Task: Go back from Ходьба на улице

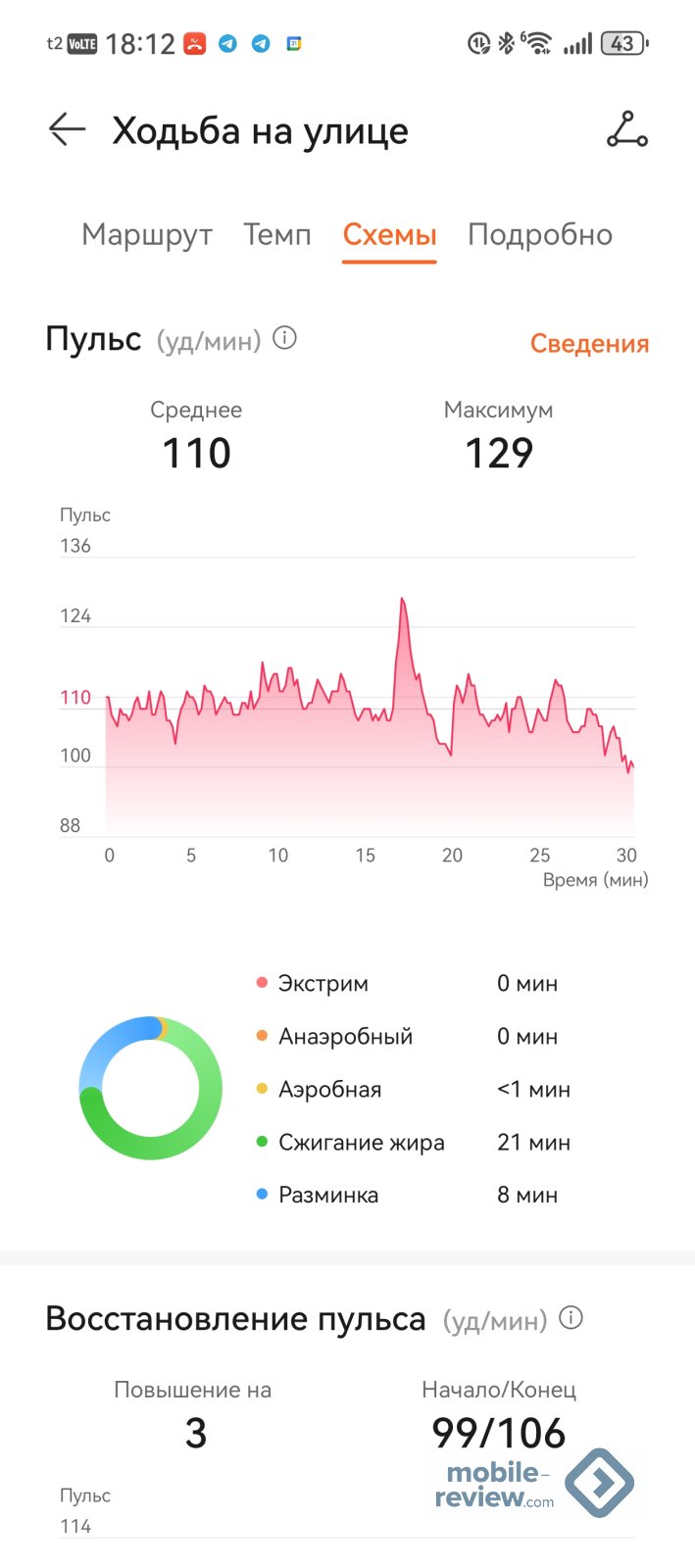Action: tap(67, 130)
